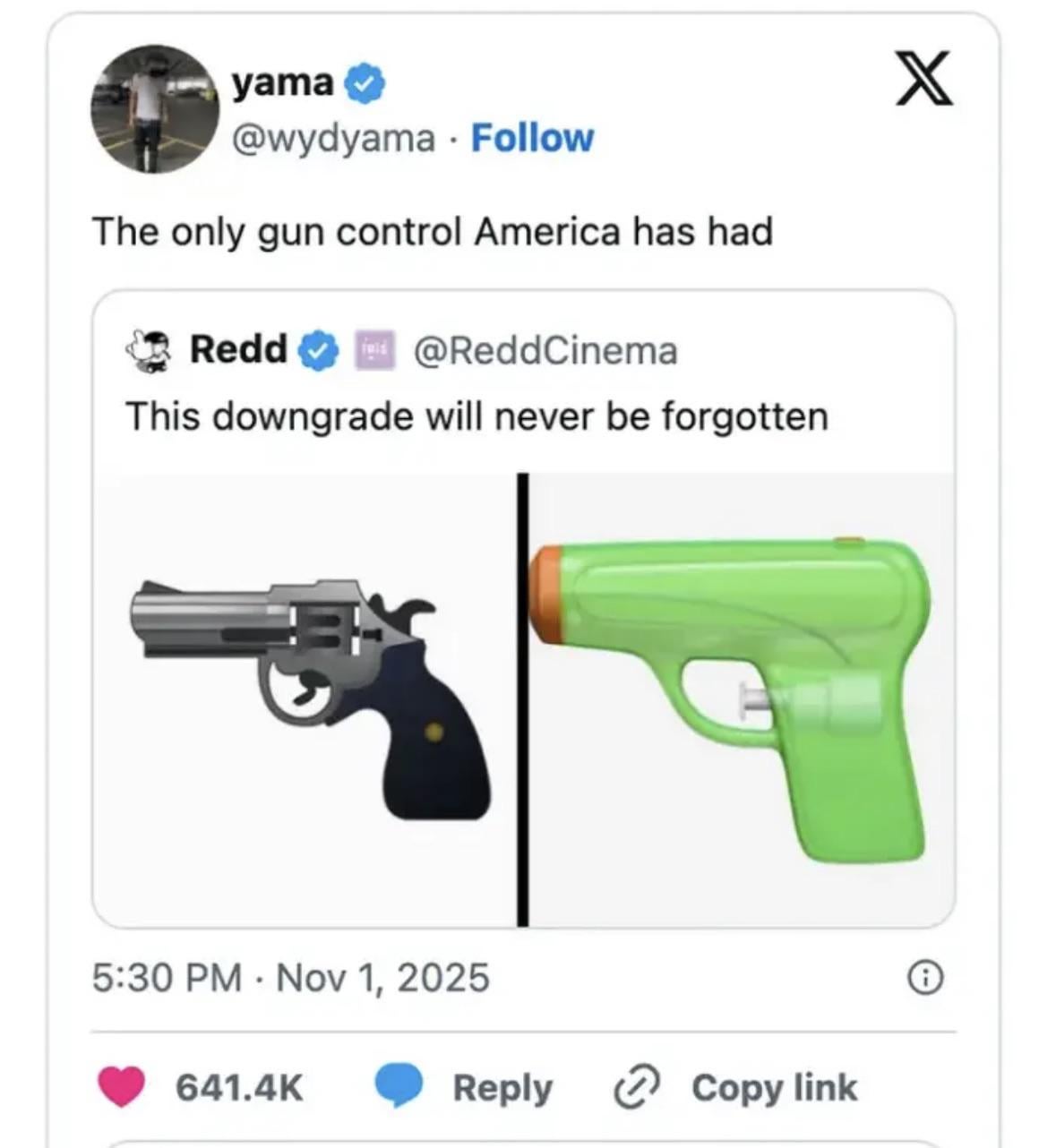The width and height of the screenshot is (1056, 1148).
Task: Follow the @wydyama account
Action: click(532, 138)
